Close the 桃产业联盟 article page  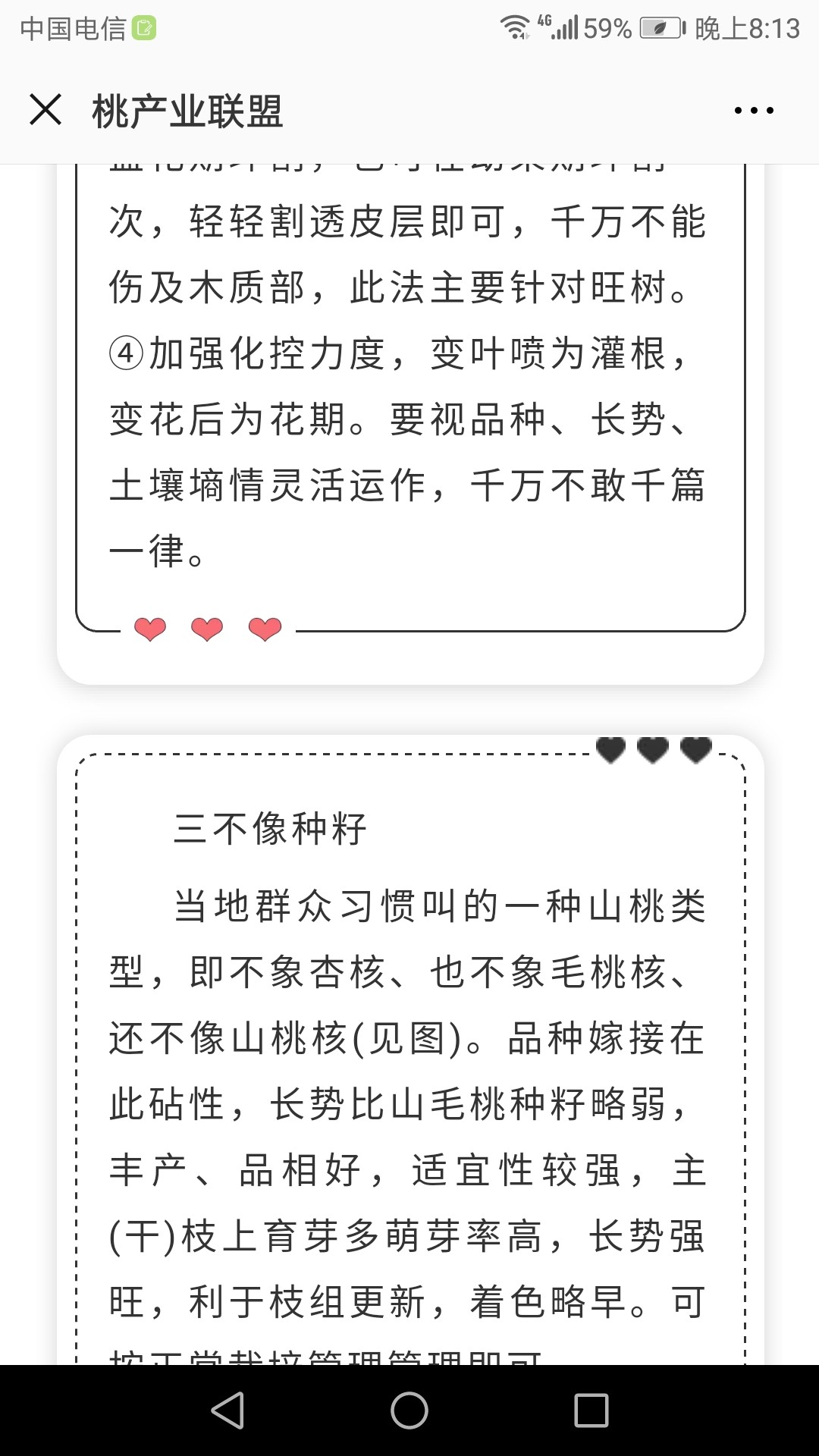coord(45,110)
